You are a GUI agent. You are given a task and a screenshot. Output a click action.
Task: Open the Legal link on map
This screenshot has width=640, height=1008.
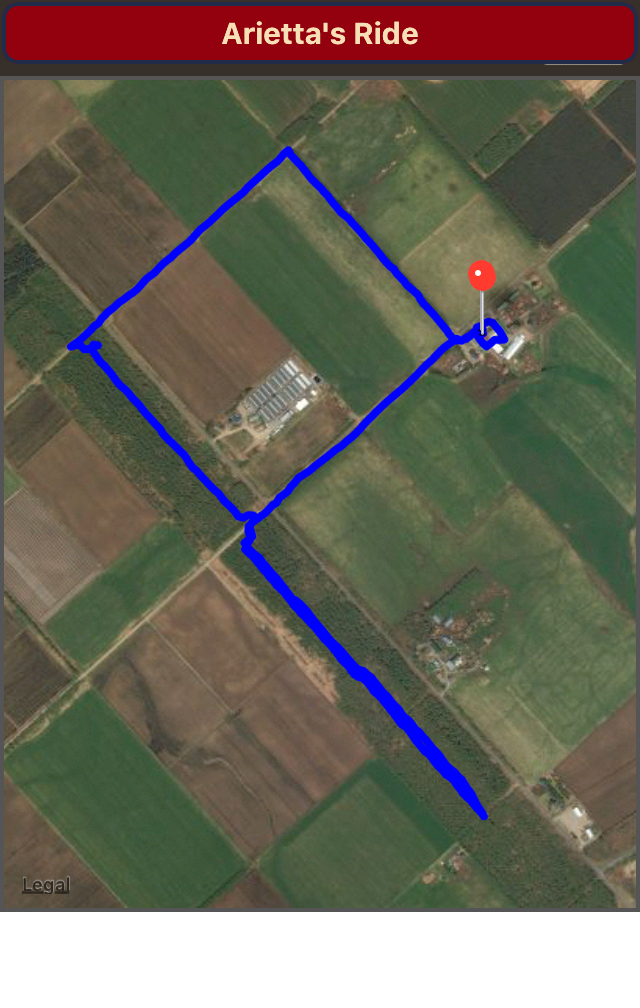pyautogui.click(x=46, y=885)
